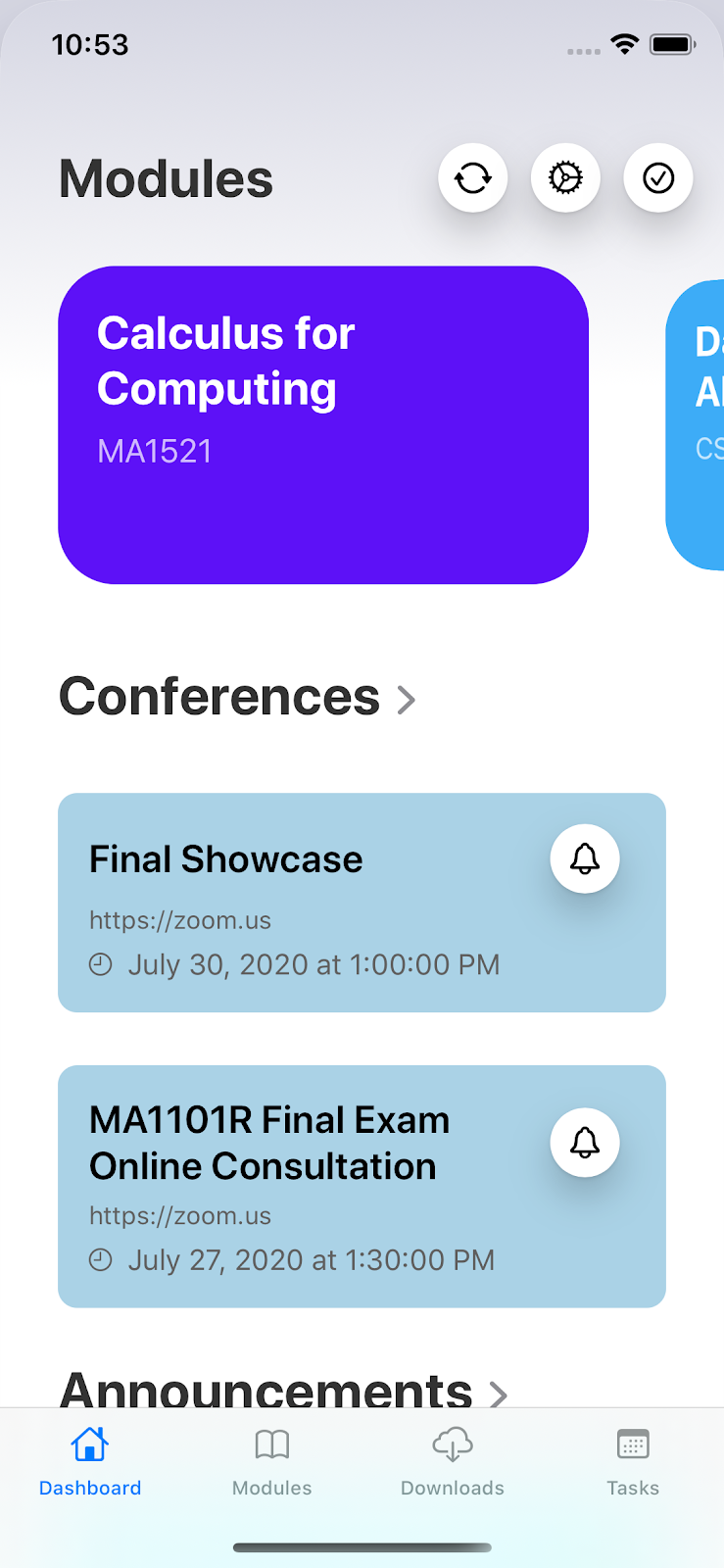
Task: Switch to the Tasks tab
Action: click(x=633, y=1461)
